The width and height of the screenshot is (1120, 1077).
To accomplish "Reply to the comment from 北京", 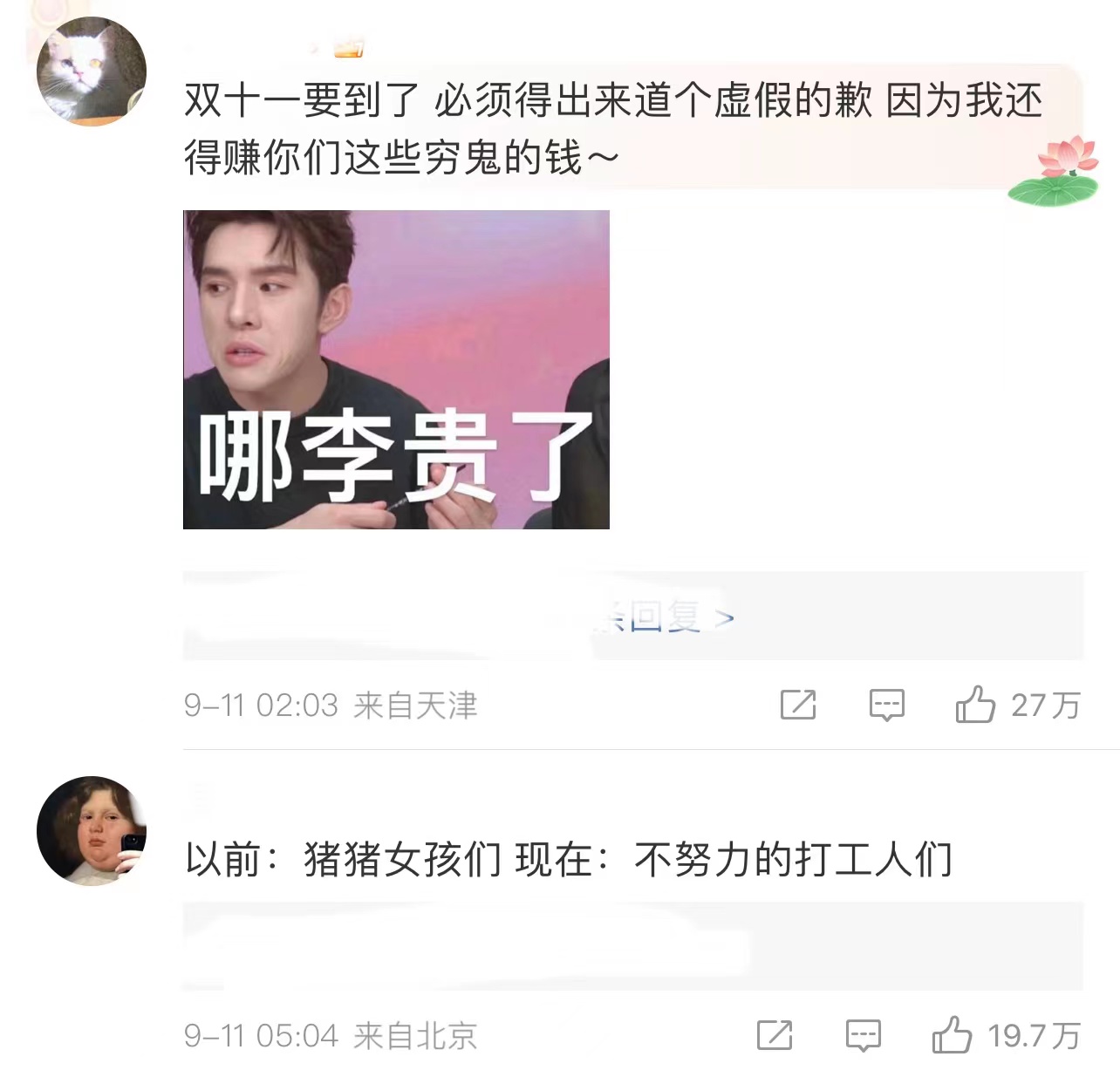I will 864,1035.
